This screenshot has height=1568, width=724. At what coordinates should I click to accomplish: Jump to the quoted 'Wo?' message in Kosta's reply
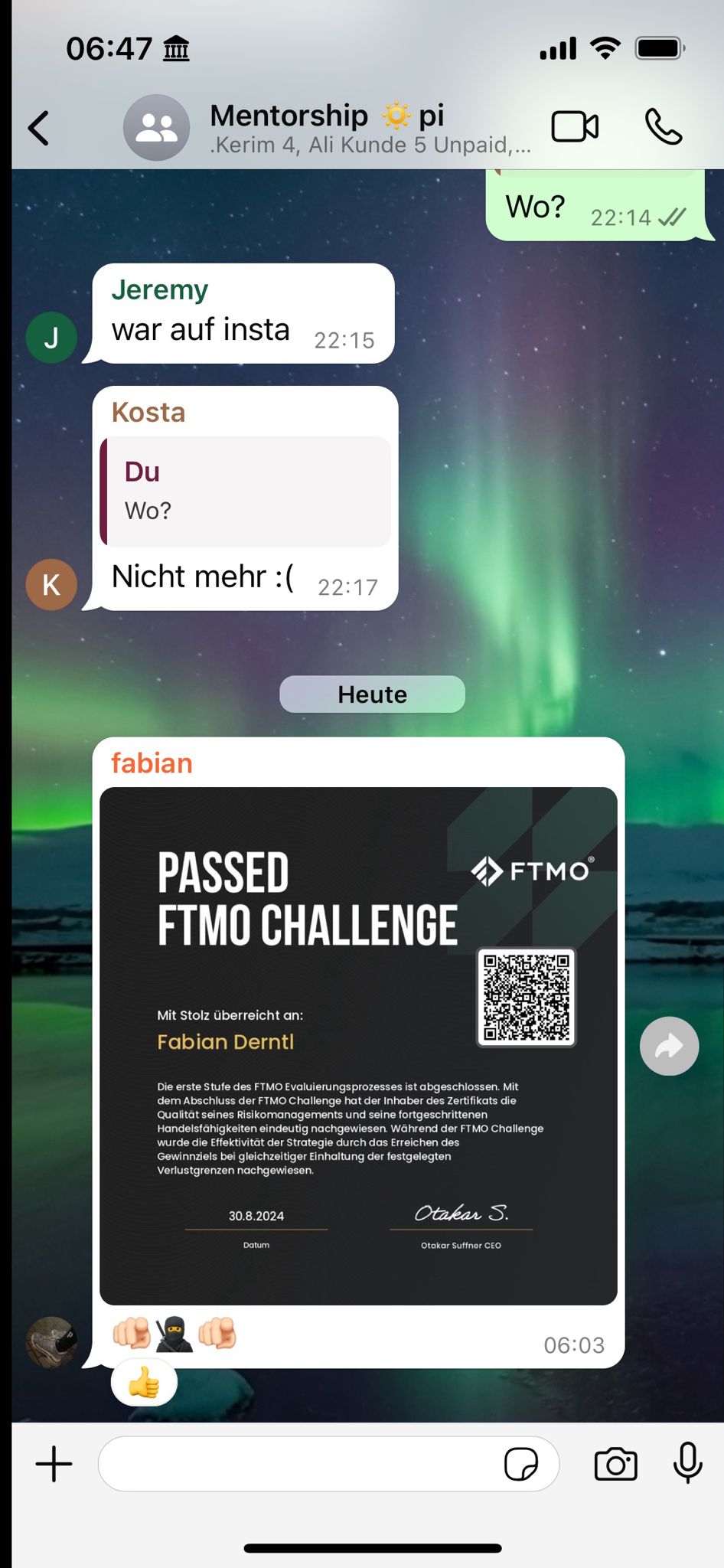[x=245, y=492]
